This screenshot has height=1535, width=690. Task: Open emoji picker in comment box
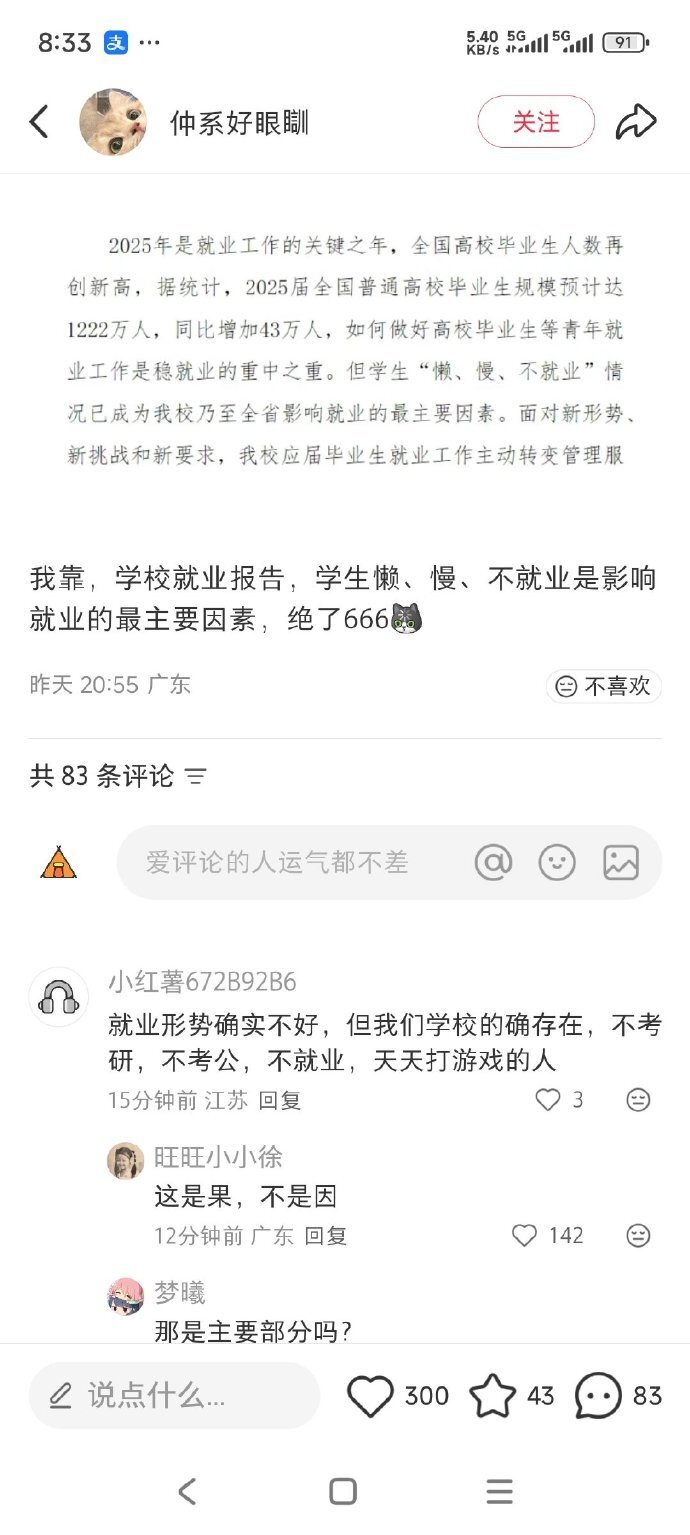[557, 862]
